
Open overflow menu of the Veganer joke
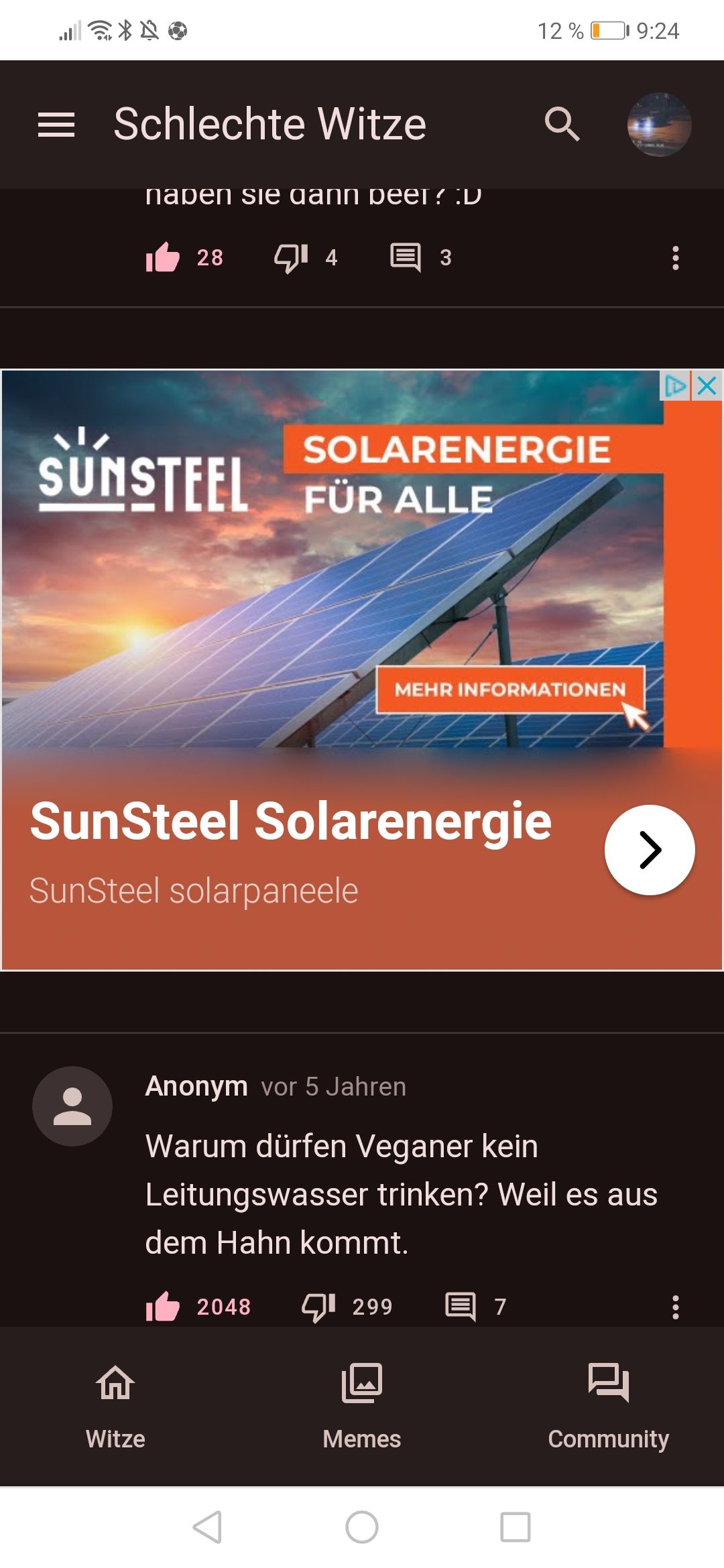click(x=675, y=1307)
